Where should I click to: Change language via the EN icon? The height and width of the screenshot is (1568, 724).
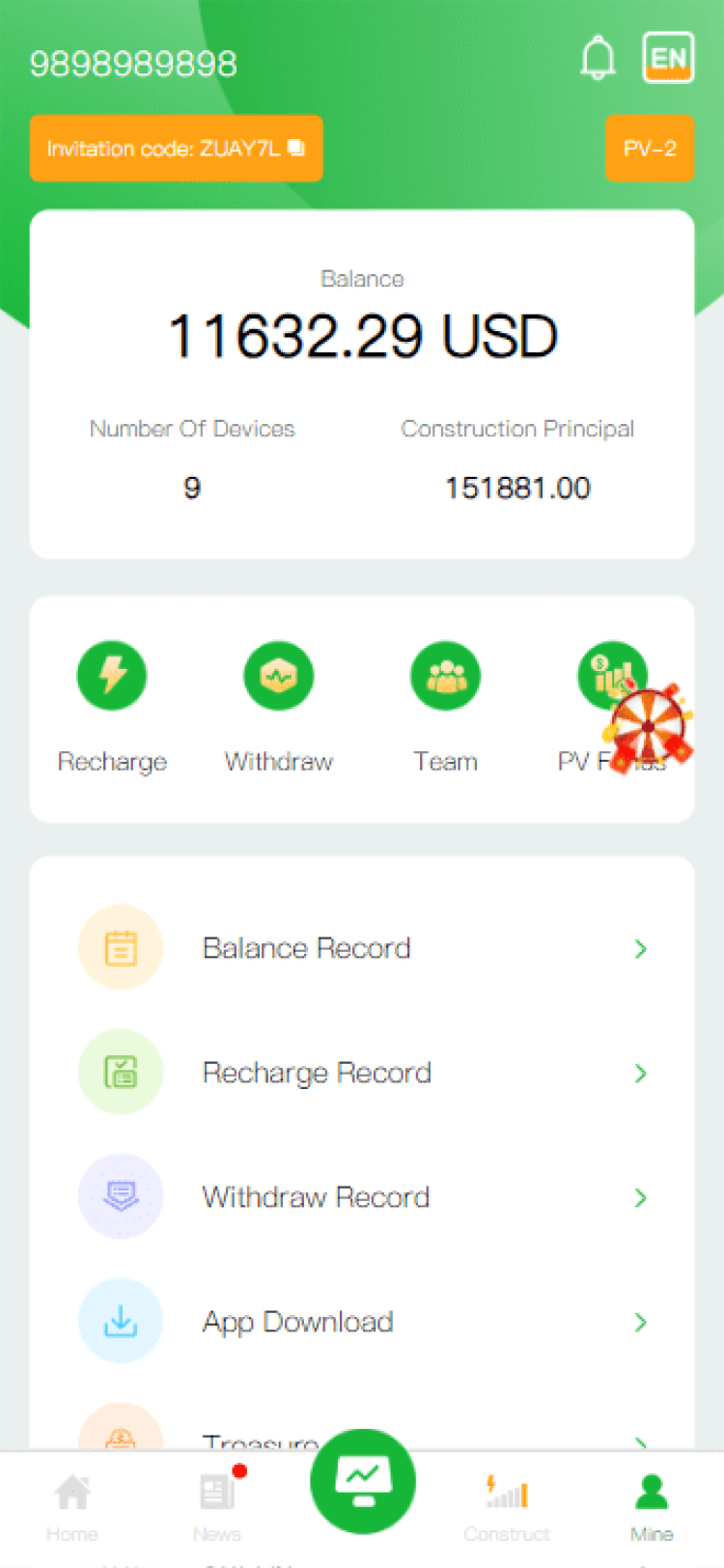click(x=668, y=59)
